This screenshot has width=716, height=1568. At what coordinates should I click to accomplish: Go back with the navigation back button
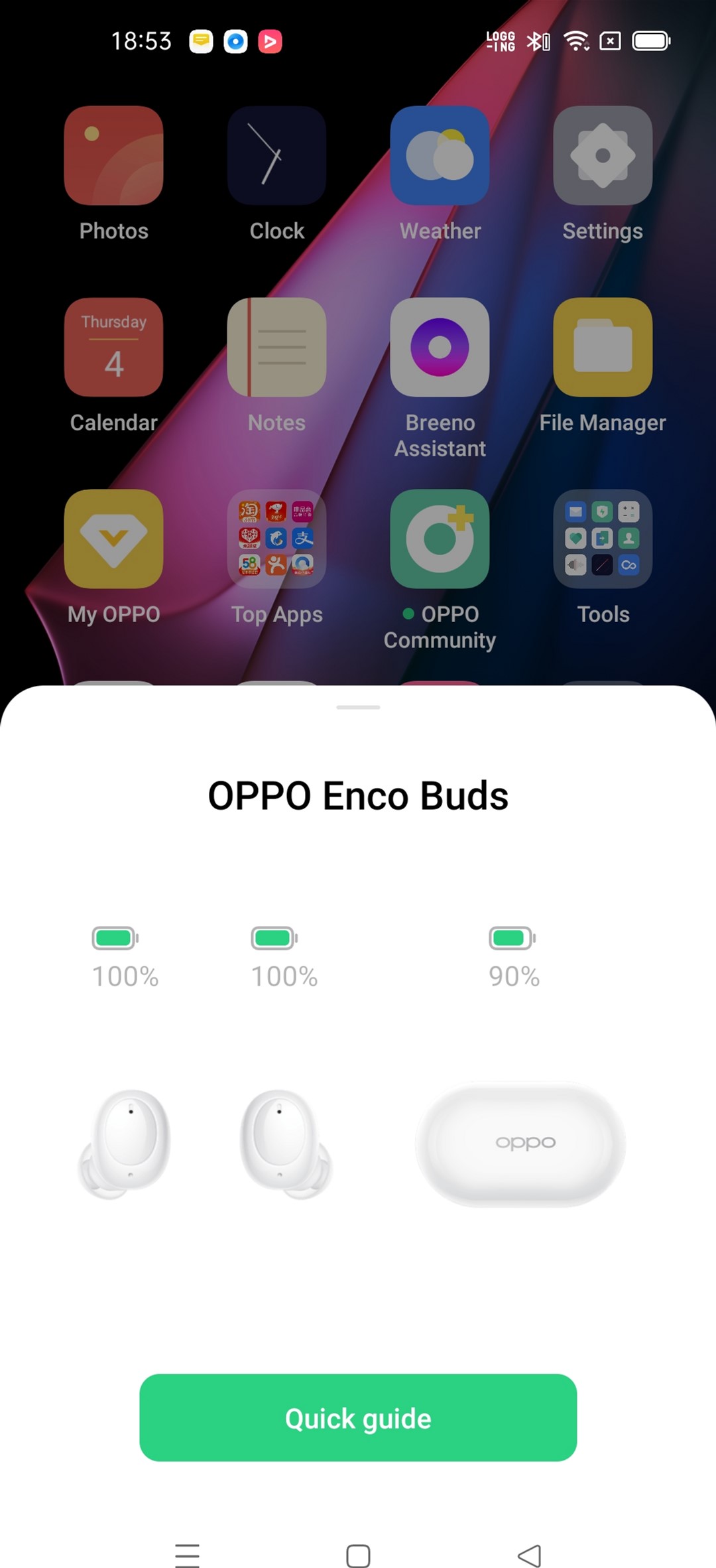tap(529, 1555)
